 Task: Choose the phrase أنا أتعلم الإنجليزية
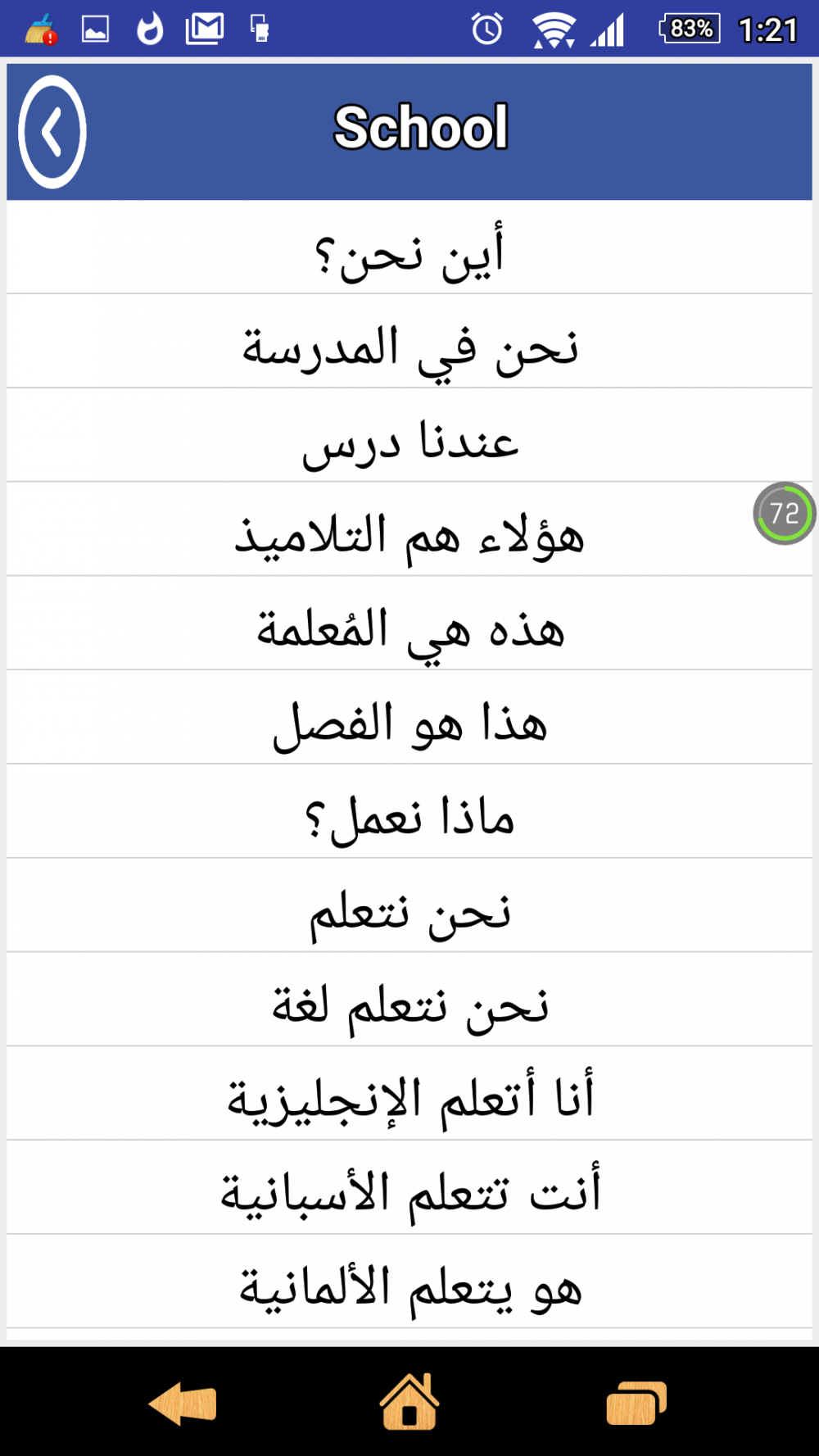click(x=409, y=1094)
